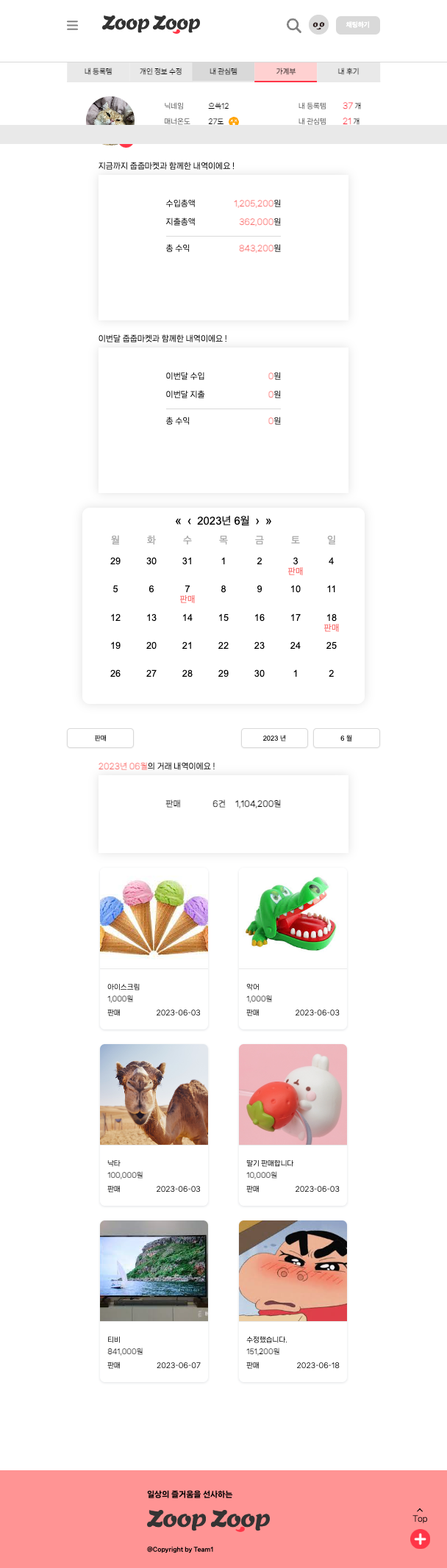Switch to the 내 등록템 tab

(98, 71)
